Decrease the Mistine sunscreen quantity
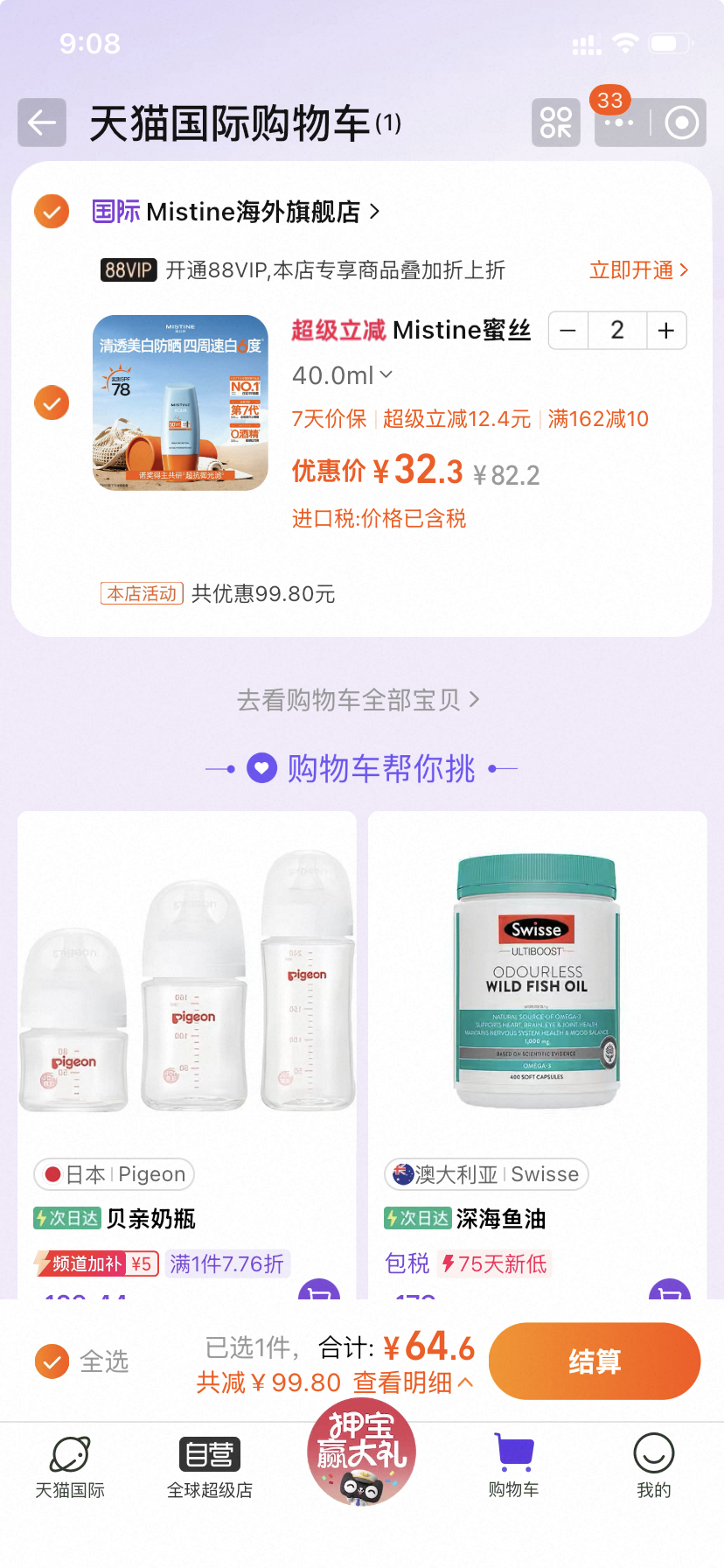The height and width of the screenshot is (1568, 724). click(x=568, y=331)
